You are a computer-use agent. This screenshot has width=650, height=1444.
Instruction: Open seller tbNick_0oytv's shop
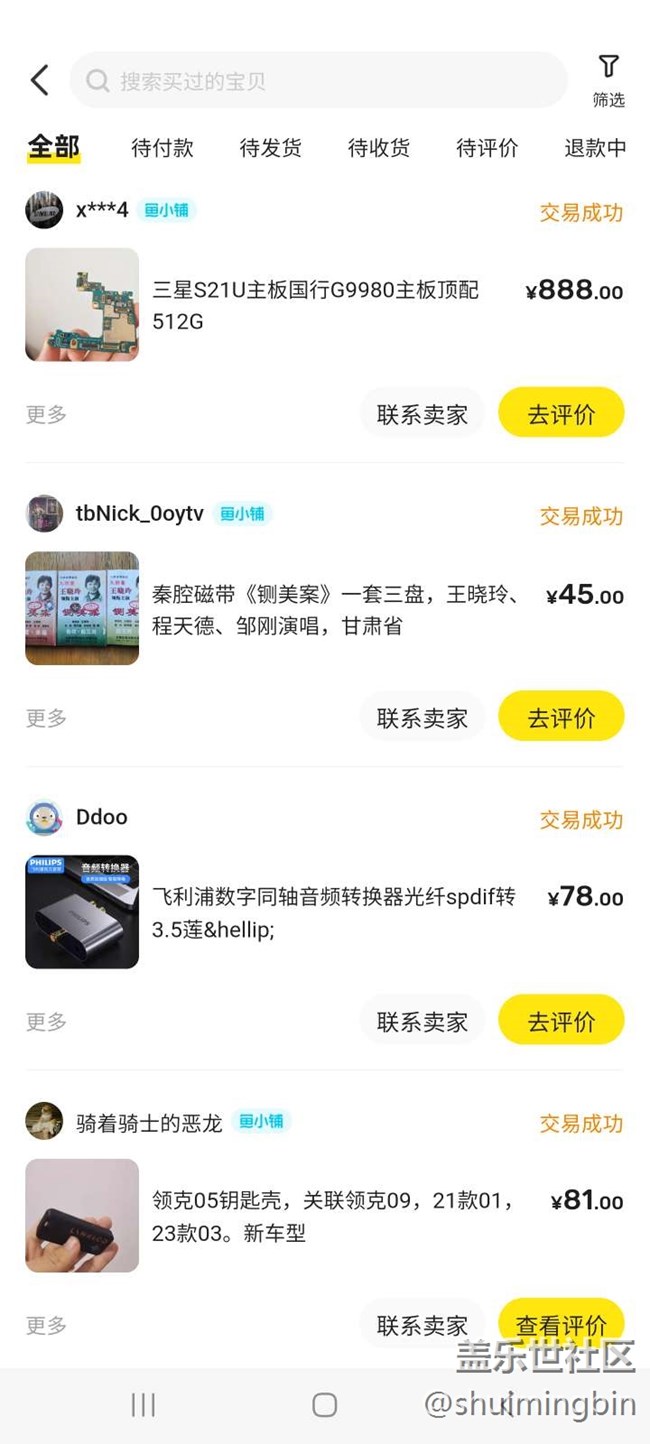coord(140,514)
